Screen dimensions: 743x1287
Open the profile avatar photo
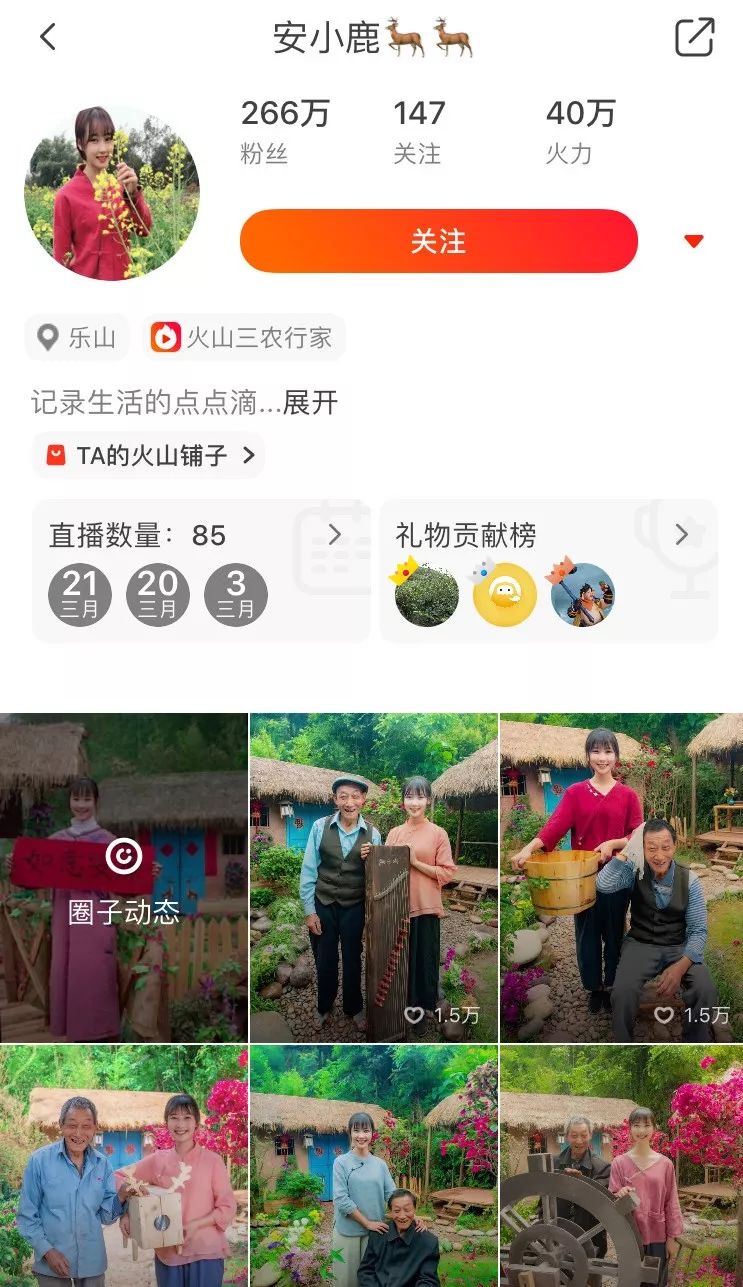pos(112,193)
